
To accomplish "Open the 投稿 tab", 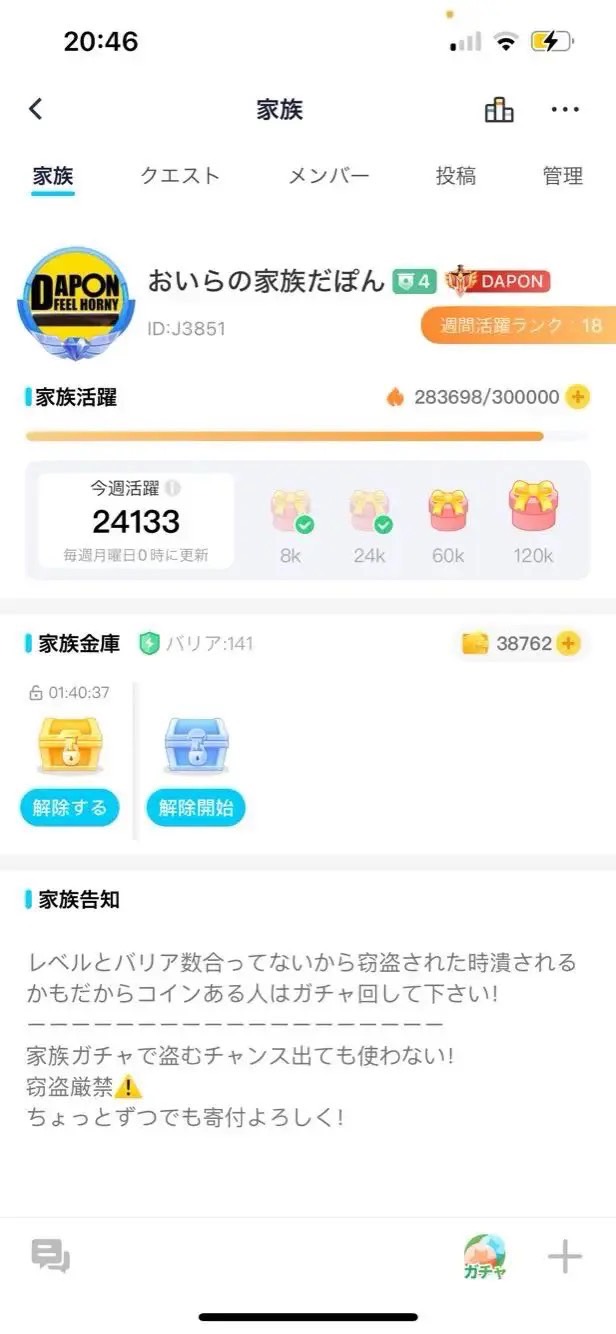I will 456,176.
